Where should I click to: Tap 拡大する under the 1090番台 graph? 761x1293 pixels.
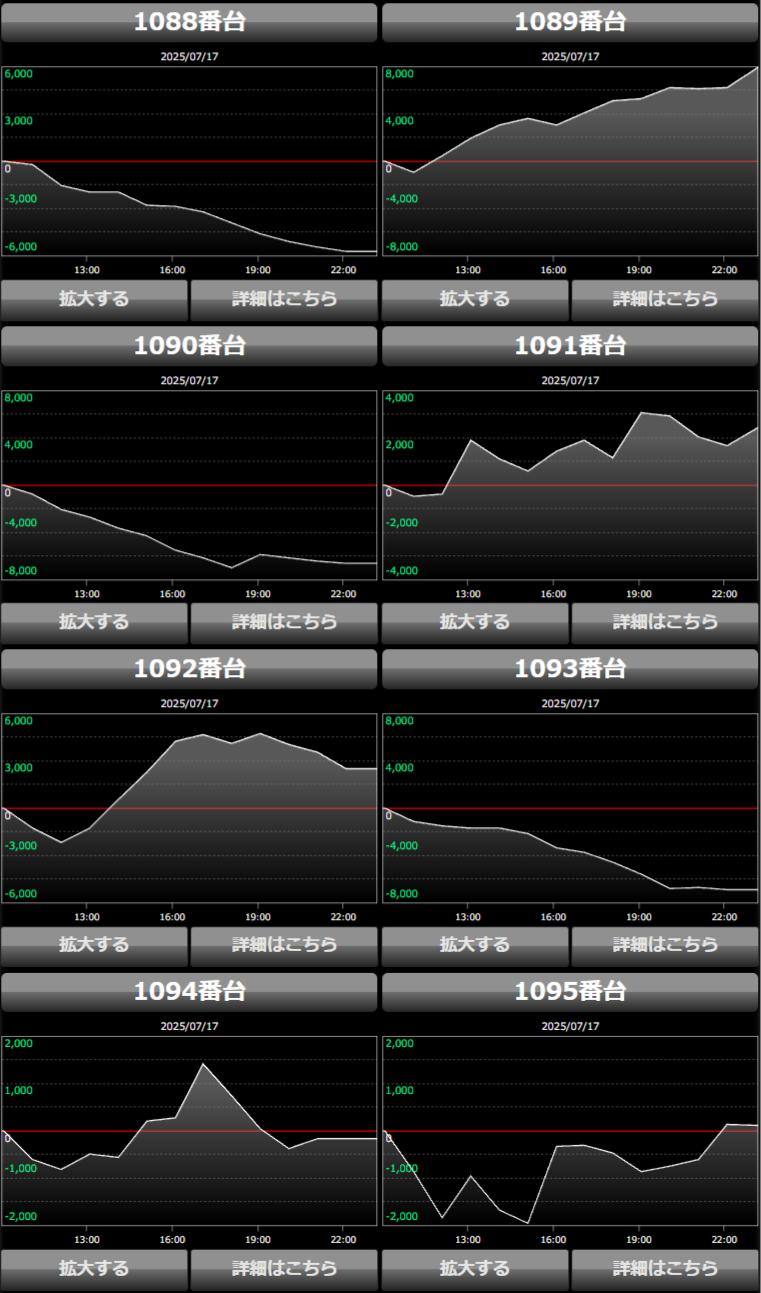pos(94,622)
